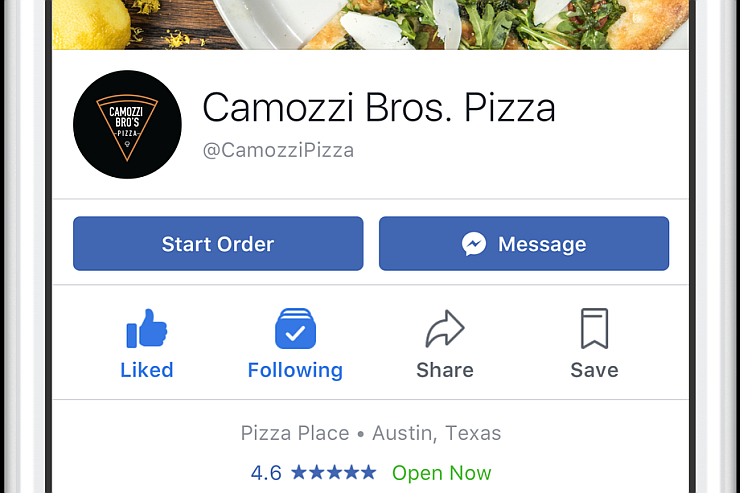Open the pizza cover photo

pyautogui.click(x=370, y=24)
